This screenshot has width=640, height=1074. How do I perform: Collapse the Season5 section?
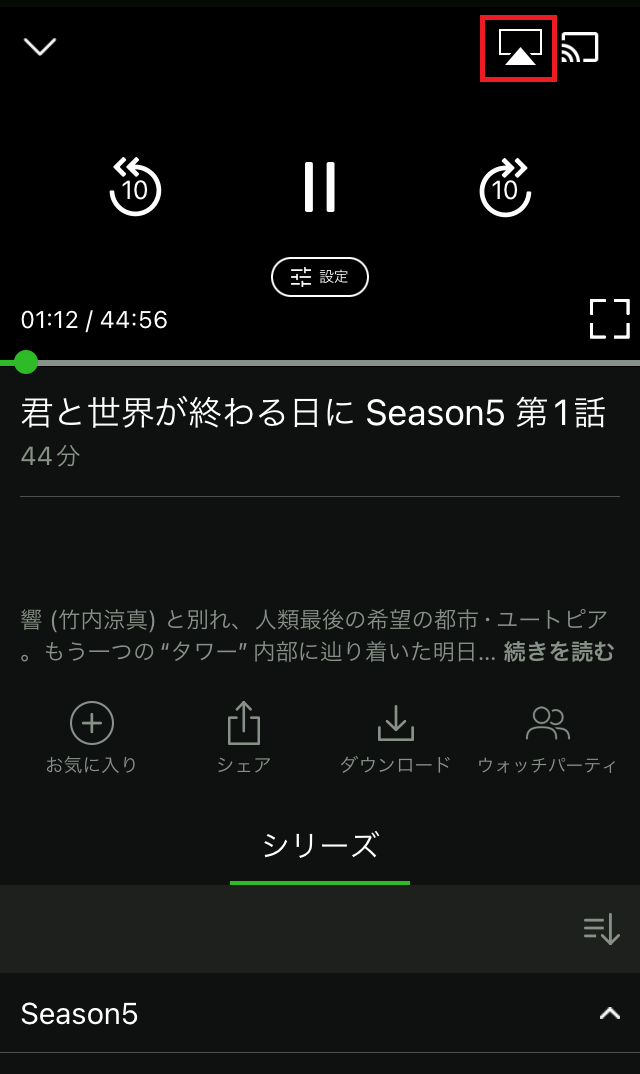(x=609, y=1013)
